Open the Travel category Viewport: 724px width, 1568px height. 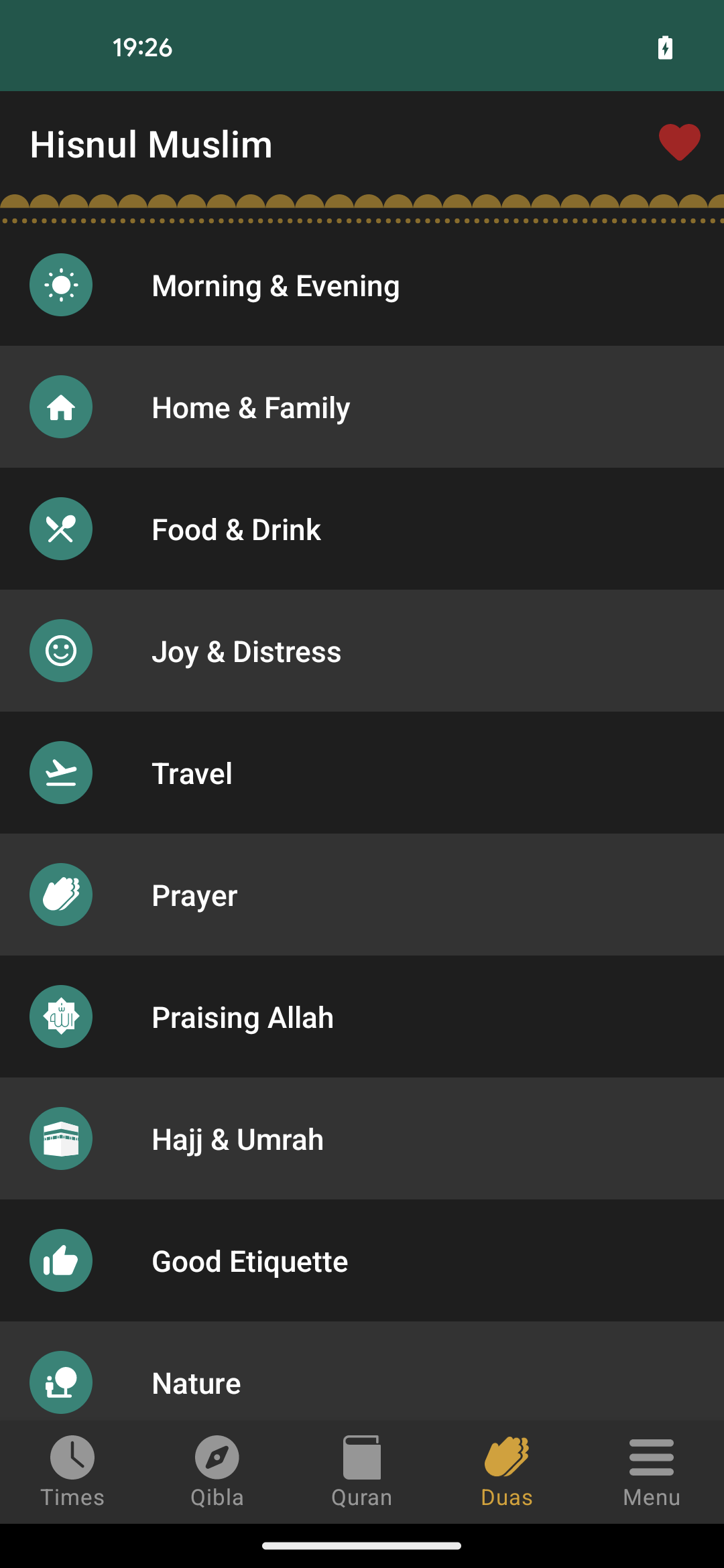362,773
